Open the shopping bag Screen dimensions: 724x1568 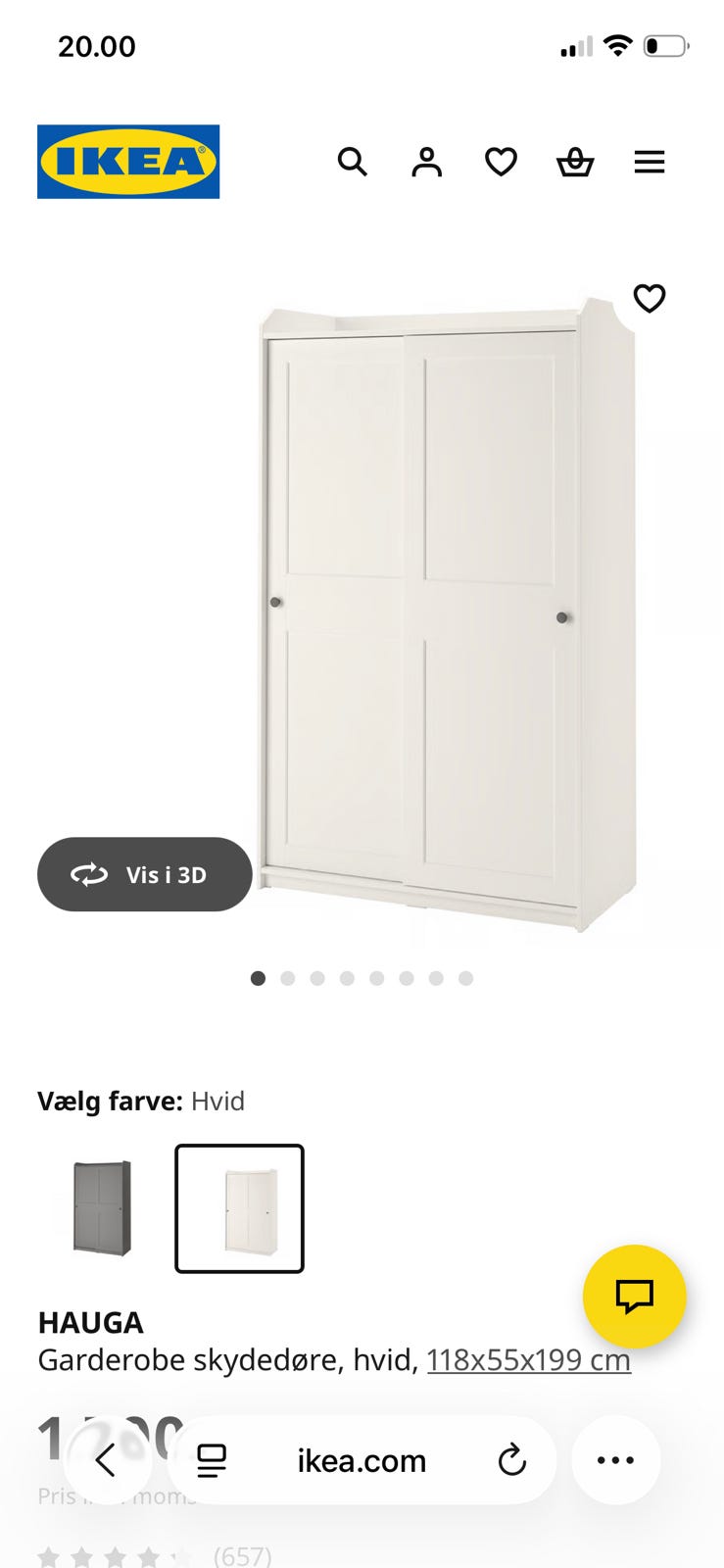tap(575, 162)
